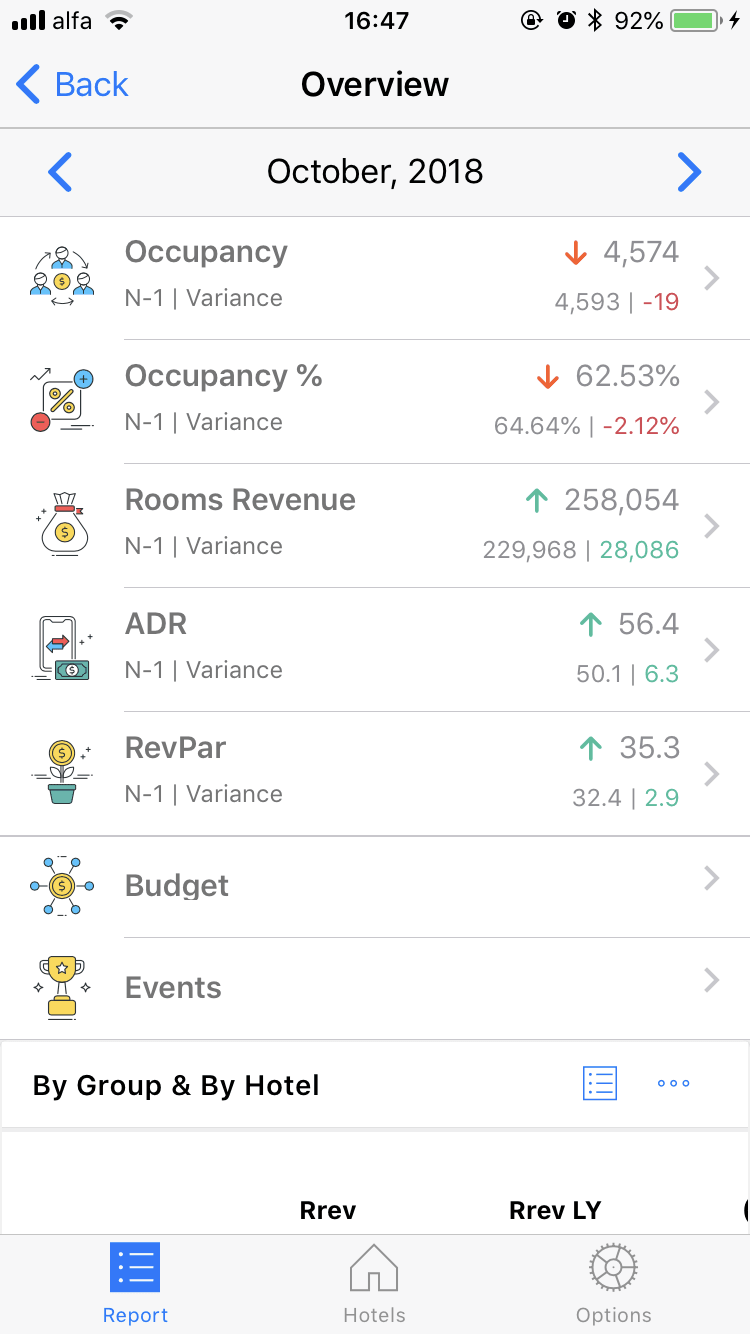This screenshot has width=750, height=1334.
Task: Open the RevPar row
Action: tap(400, 774)
